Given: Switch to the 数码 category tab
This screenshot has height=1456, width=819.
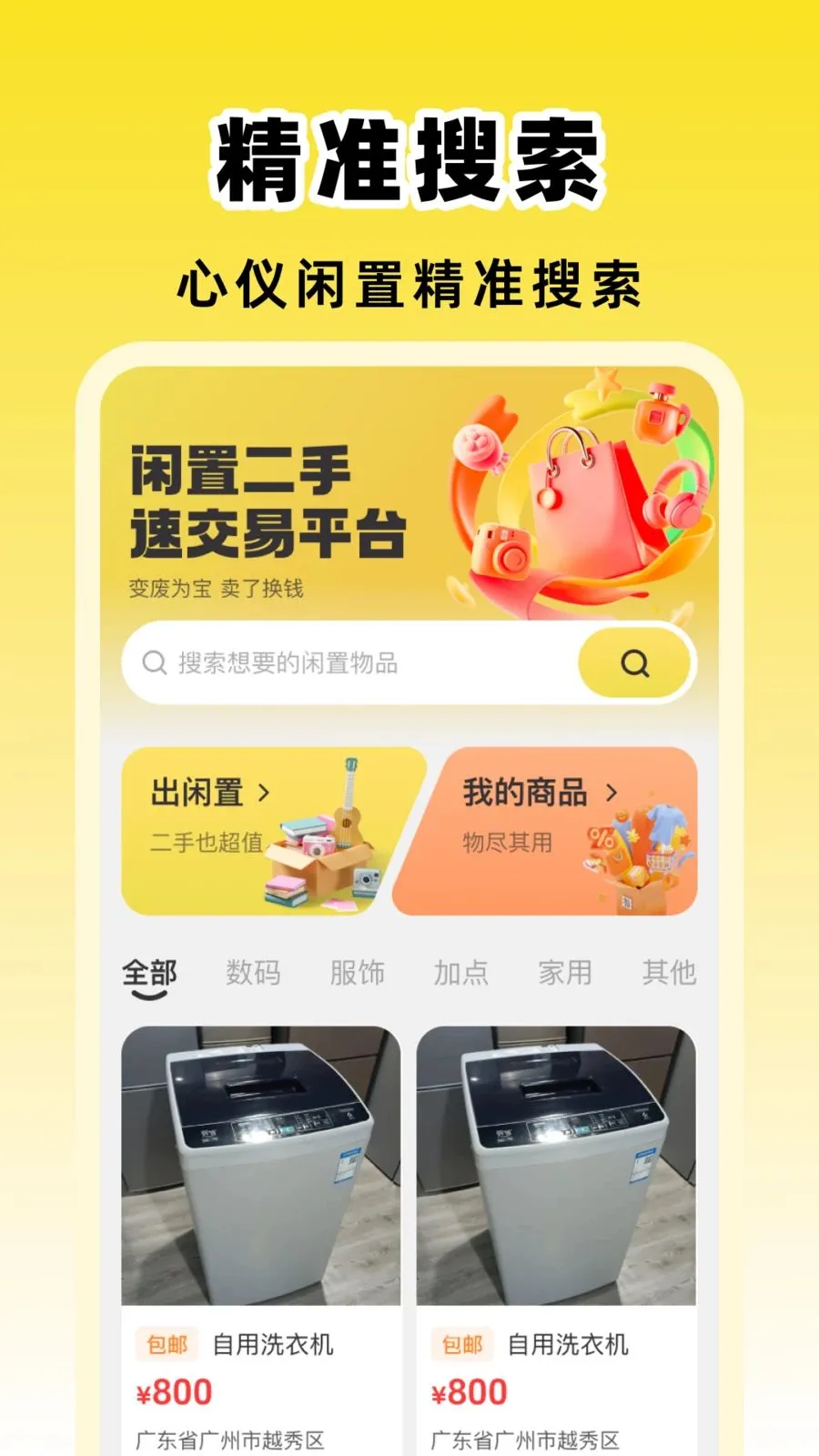Looking at the screenshot, I should point(251,973).
